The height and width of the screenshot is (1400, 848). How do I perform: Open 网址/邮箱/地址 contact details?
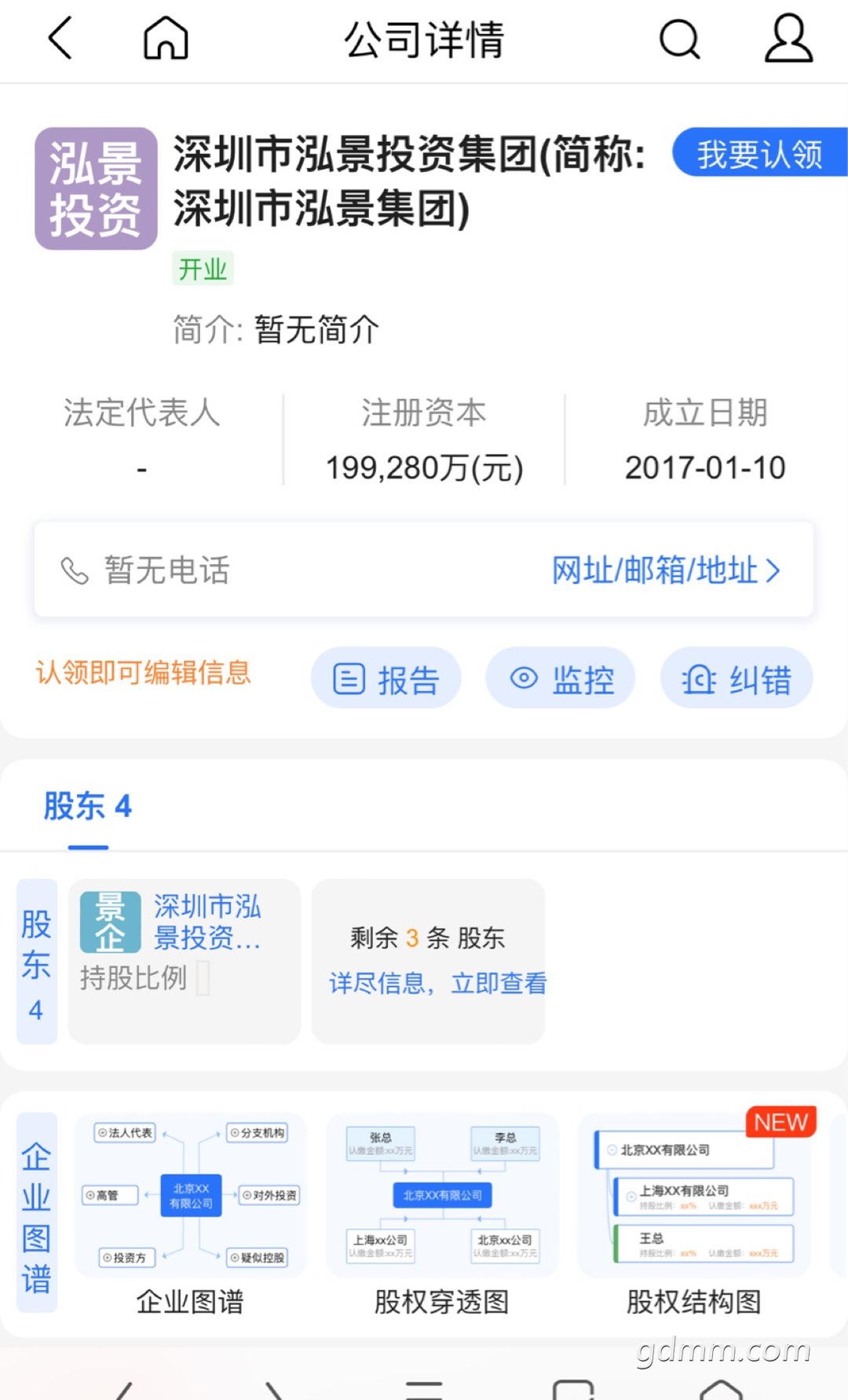point(666,570)
